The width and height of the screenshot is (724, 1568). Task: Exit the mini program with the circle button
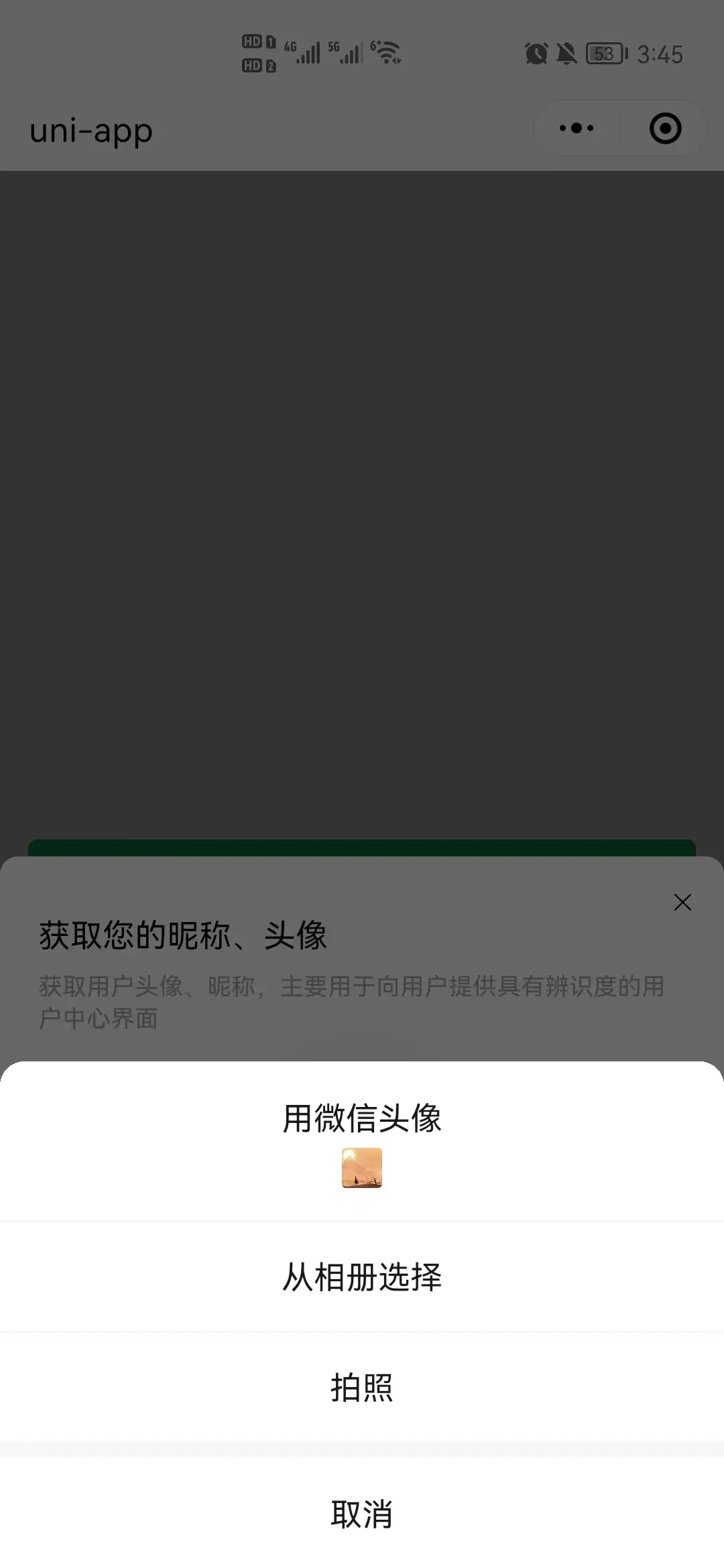point(665,128)
